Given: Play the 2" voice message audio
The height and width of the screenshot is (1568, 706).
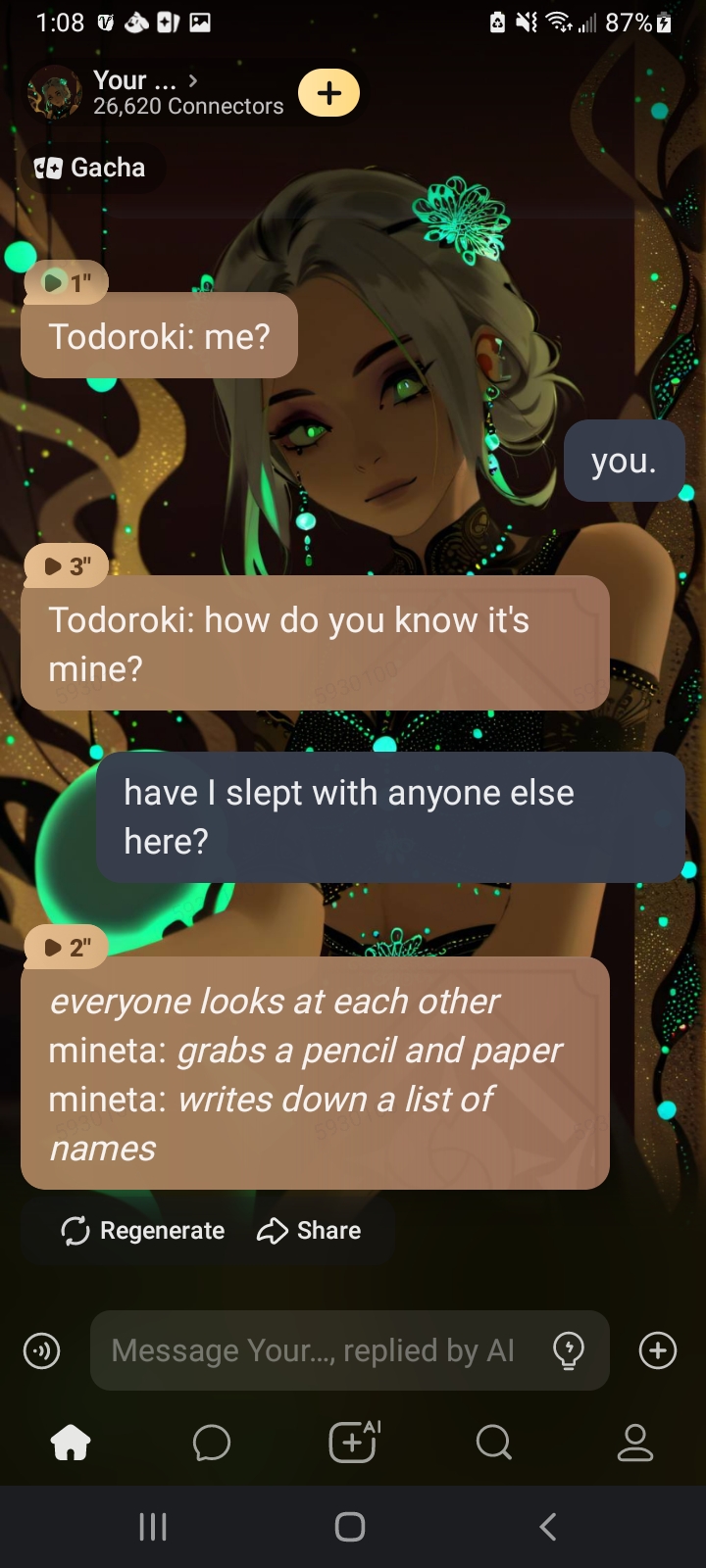Looking at the screenshot, I should [x=66, y=947].
